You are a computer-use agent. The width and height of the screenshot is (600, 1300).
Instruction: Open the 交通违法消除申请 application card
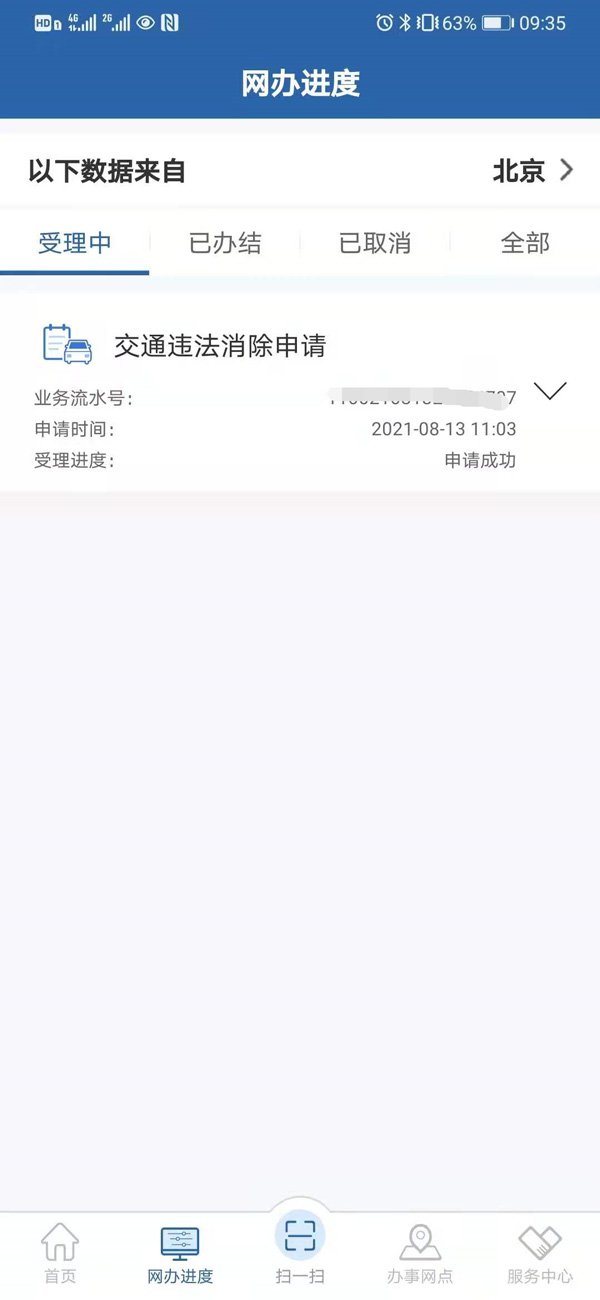pyautogui.click(x=220, y=346)
